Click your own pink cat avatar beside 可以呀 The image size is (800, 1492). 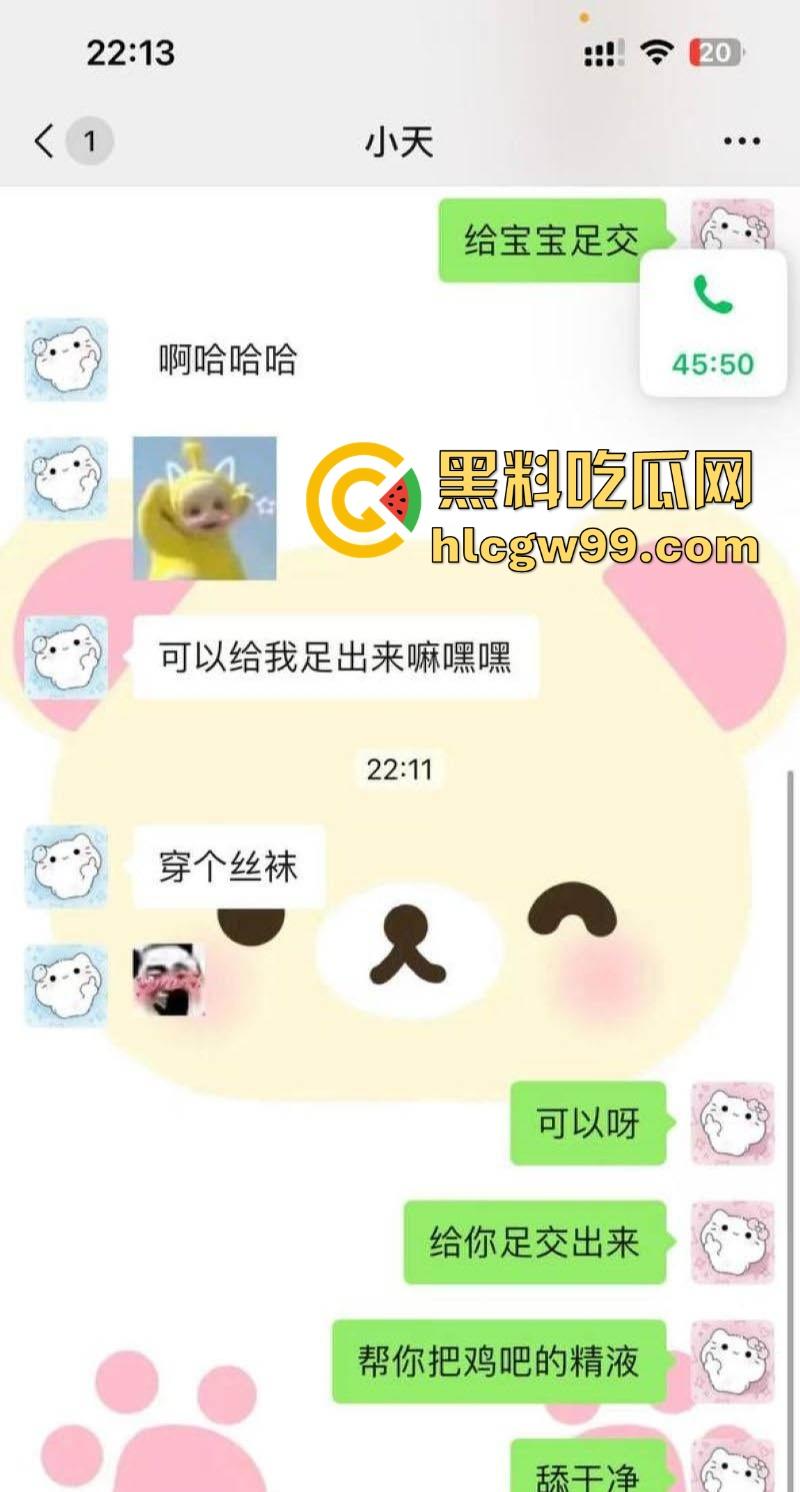[x=735, y=1122]
